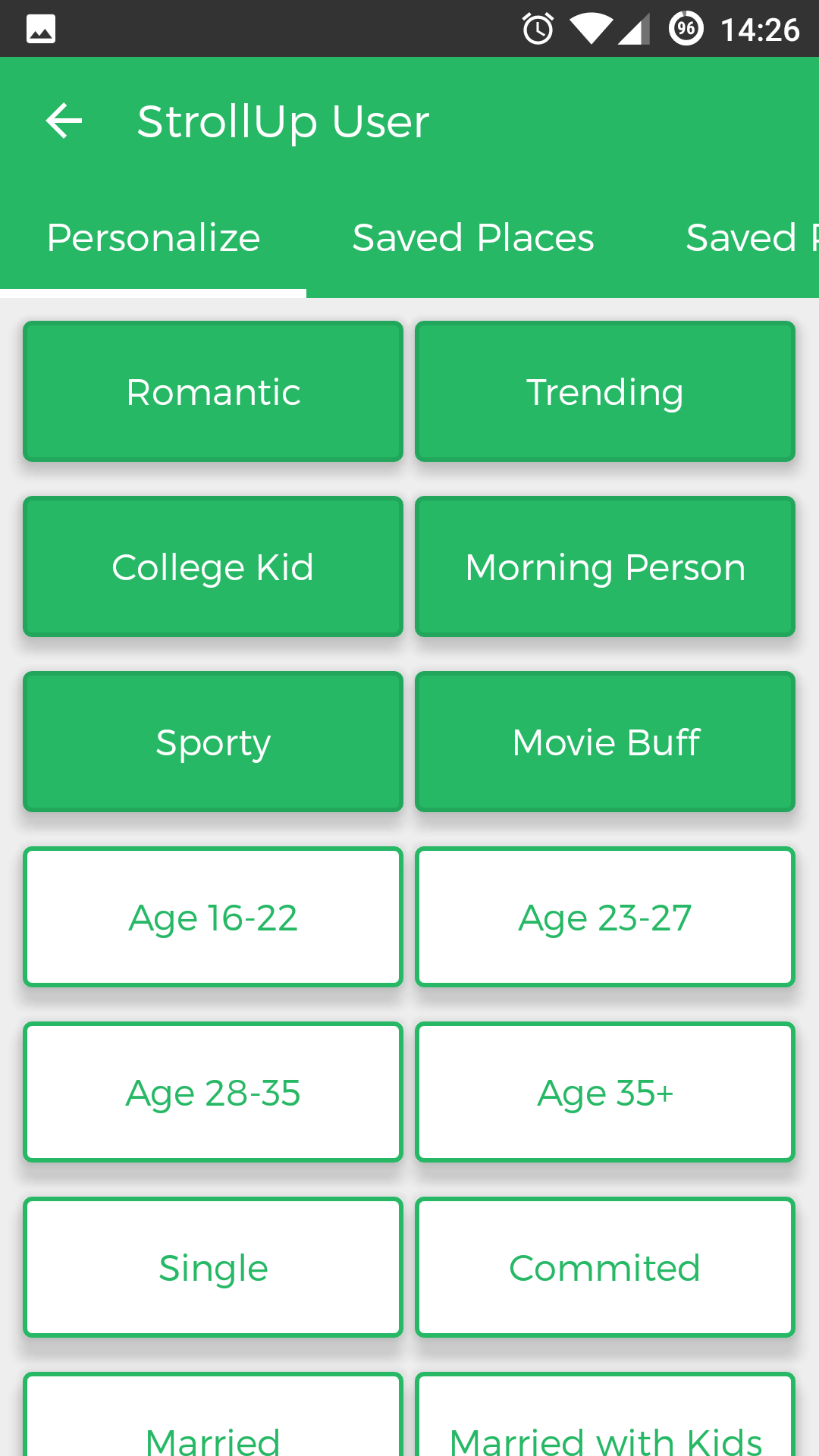This screenshot has width=819, height=1456.
Task: Choose the Married status button
Action: [x=213, y=1426]
